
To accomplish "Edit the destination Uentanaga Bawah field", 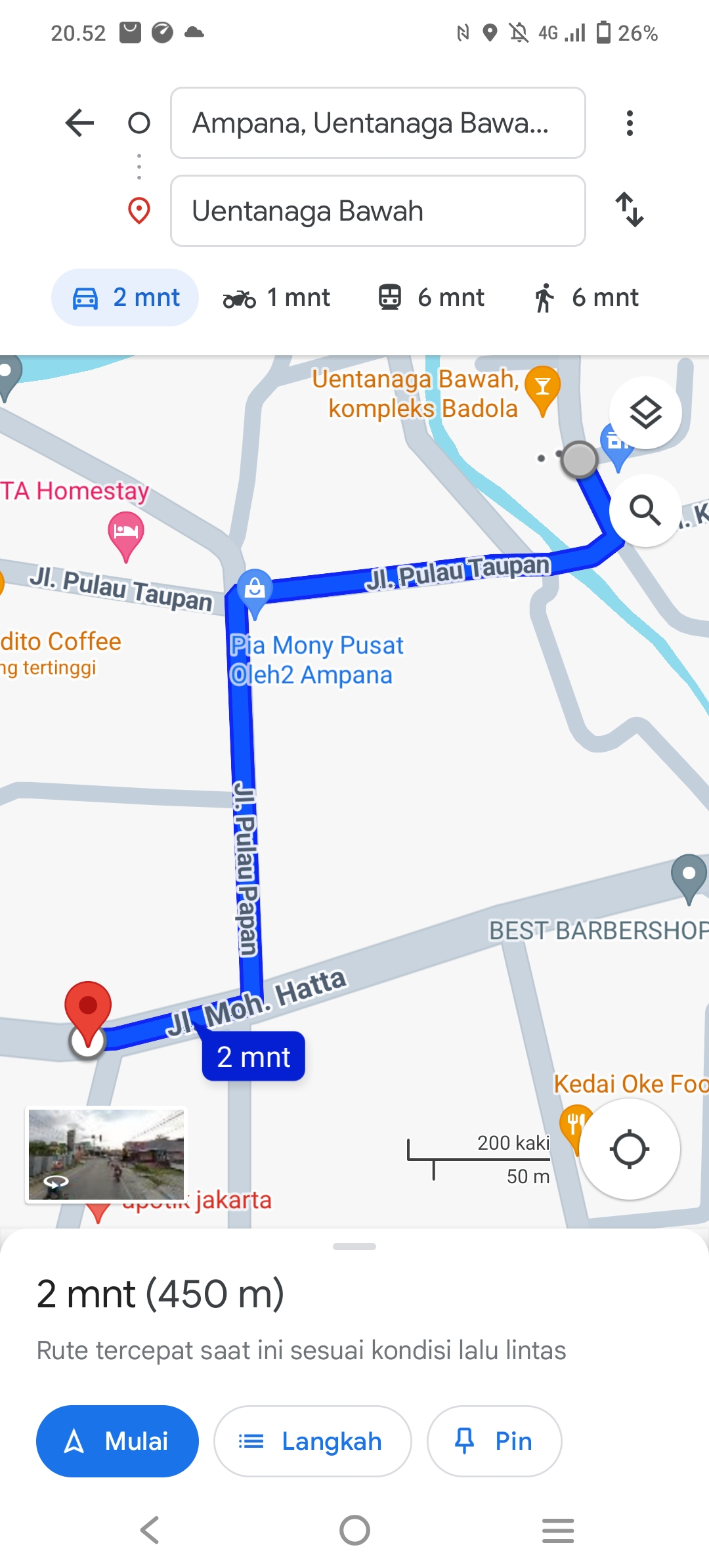I will [x=377, y=211].
